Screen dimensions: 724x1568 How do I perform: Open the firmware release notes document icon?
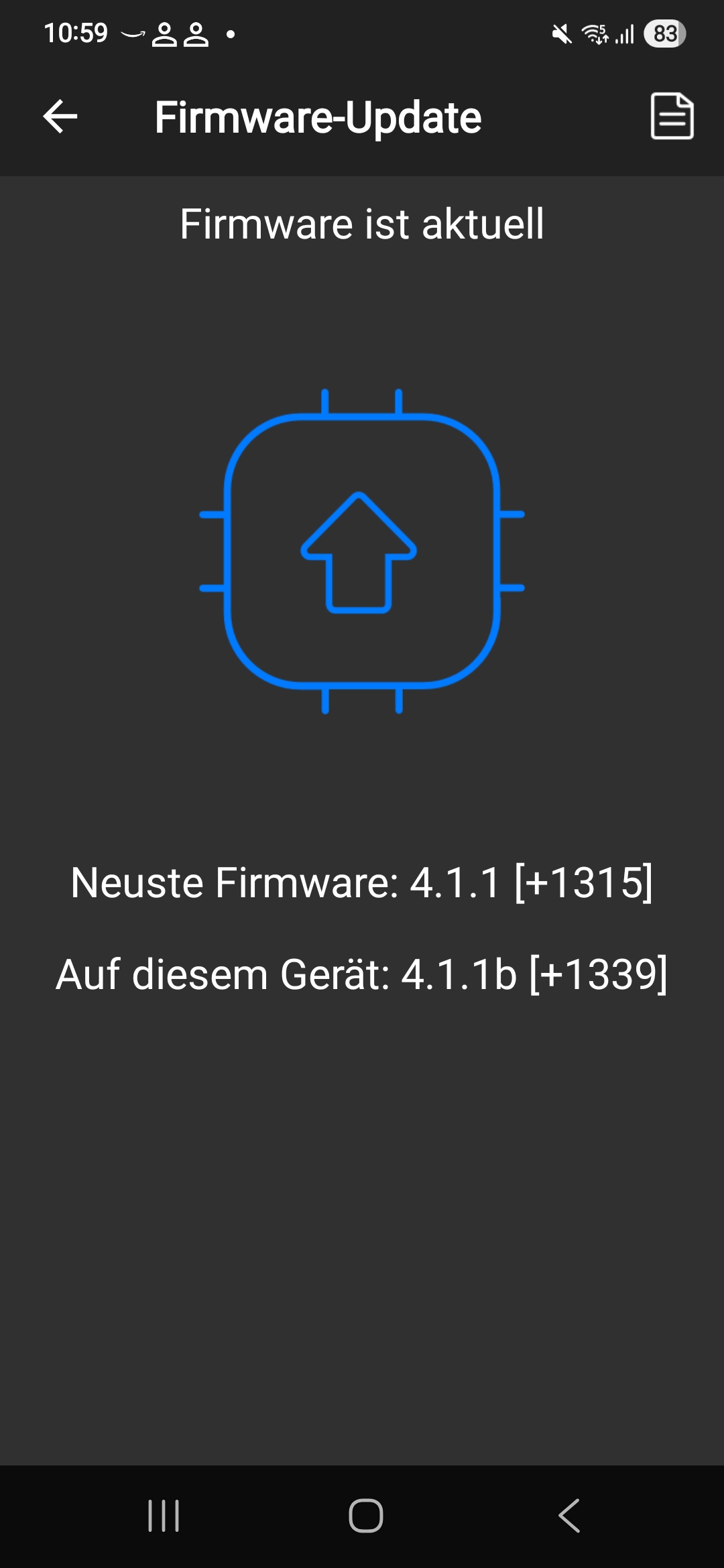(672, 117)
